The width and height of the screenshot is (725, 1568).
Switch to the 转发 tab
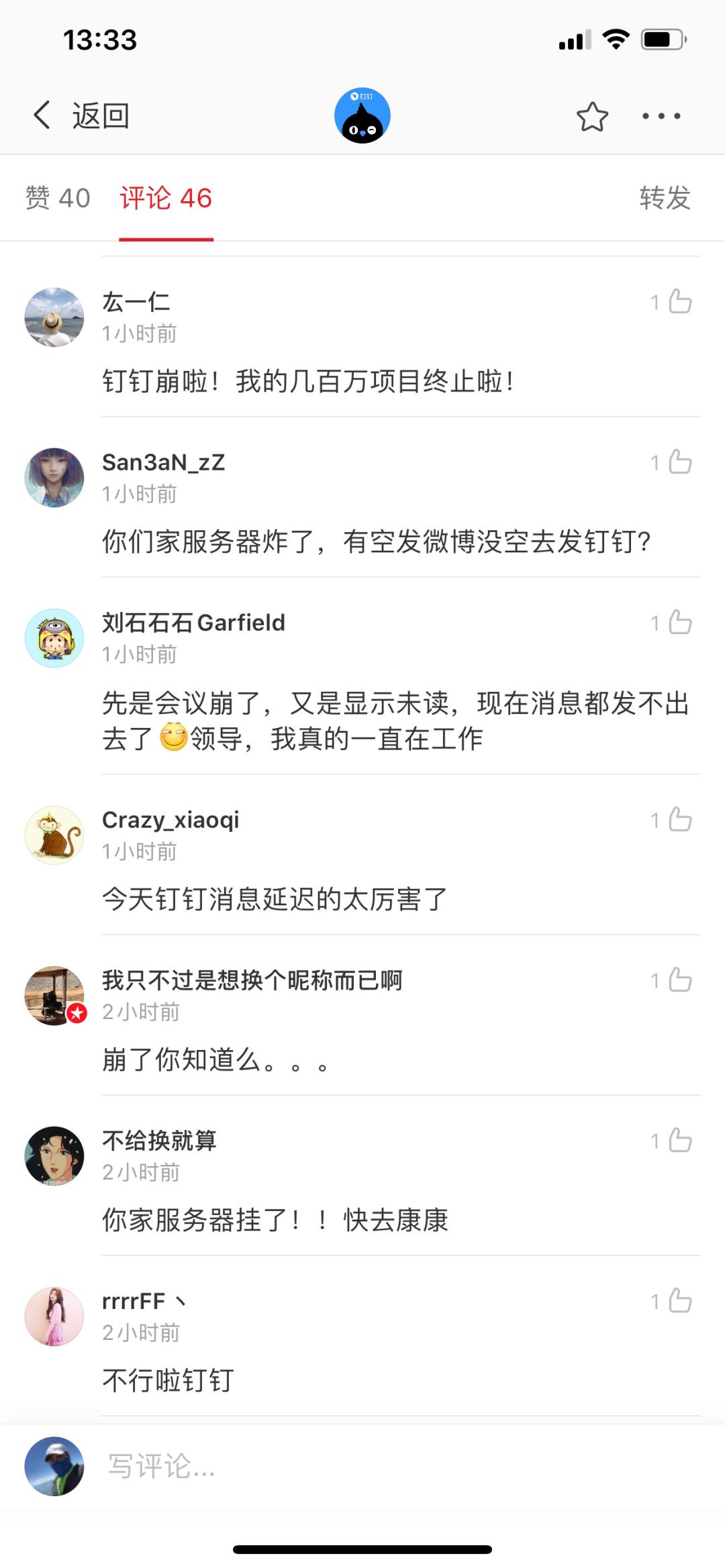coord(665,198)
